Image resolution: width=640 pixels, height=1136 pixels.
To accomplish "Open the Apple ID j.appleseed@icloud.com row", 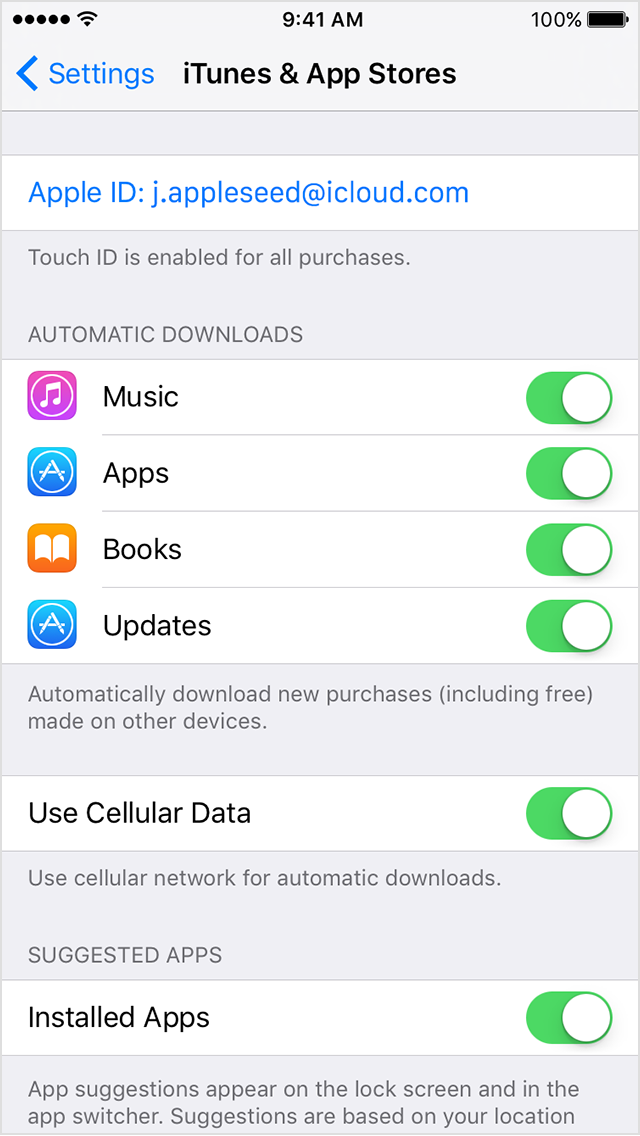I will pyautogui.click(x=320, y=193).
